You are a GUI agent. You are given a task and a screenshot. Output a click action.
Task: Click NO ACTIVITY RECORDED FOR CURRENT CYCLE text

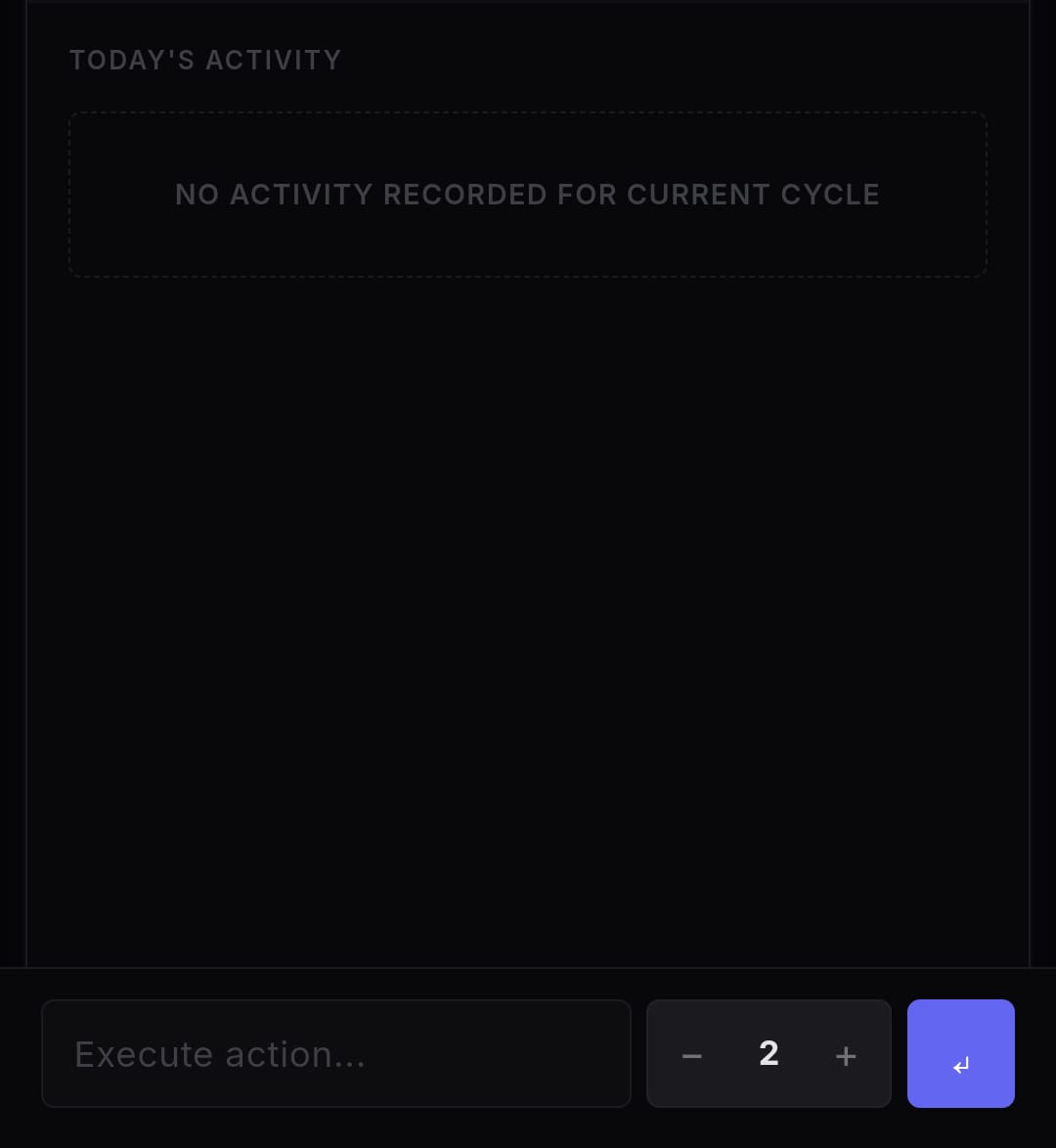coord(528,195)
